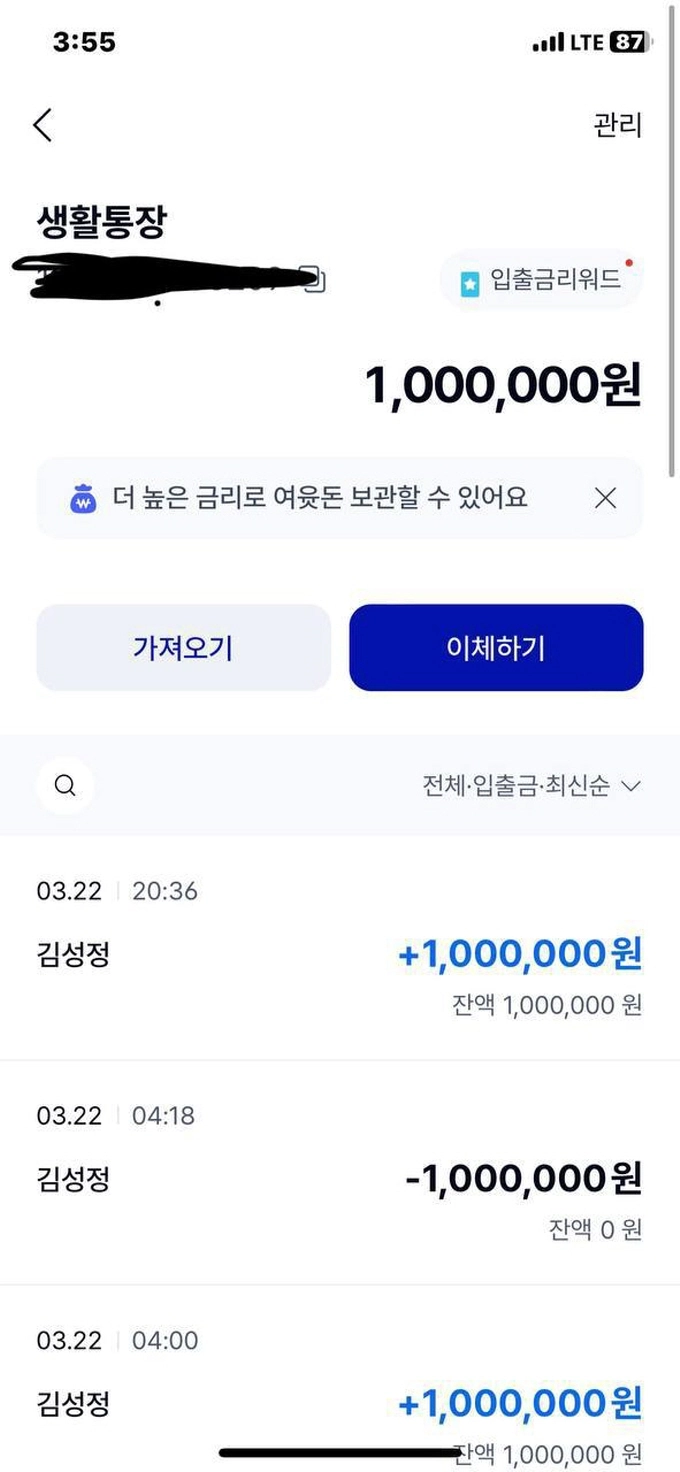Screen dimensions: 680x1472
Task: Go back using the top-left arrow
Action: [x=42, y=125]
